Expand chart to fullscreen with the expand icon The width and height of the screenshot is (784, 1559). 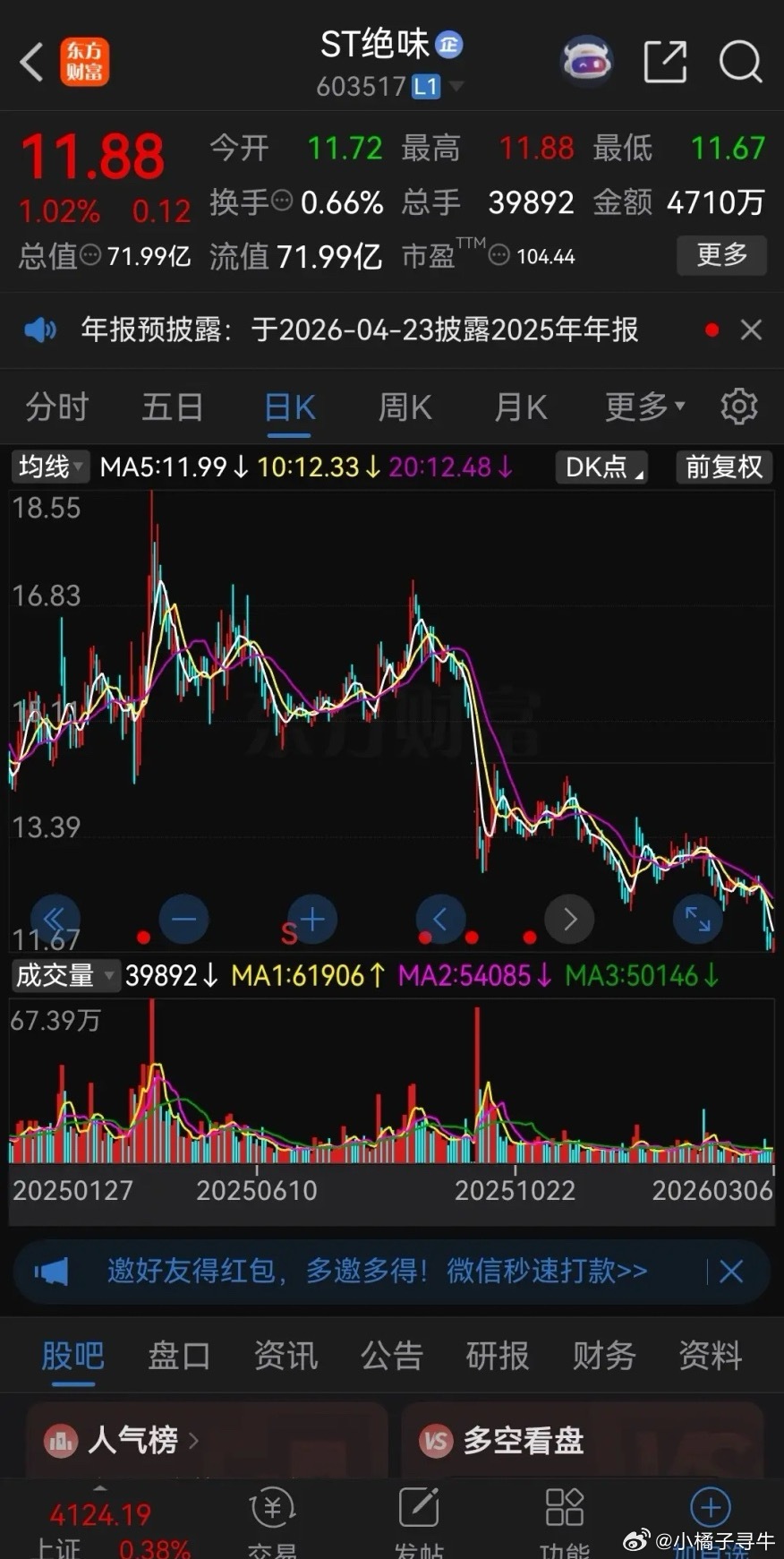click(x=697, y=919)
